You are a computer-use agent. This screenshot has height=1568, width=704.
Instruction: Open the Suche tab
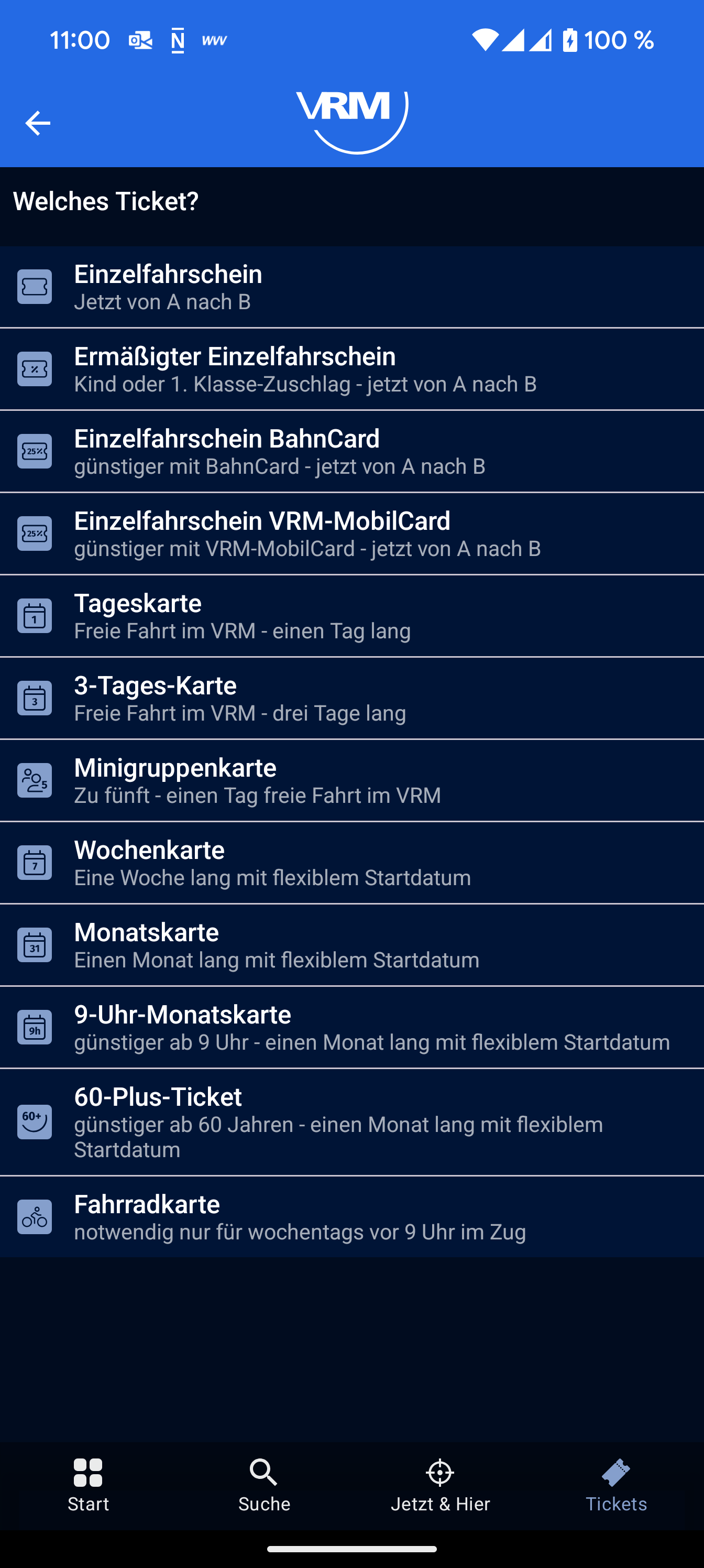[264, 1485]
